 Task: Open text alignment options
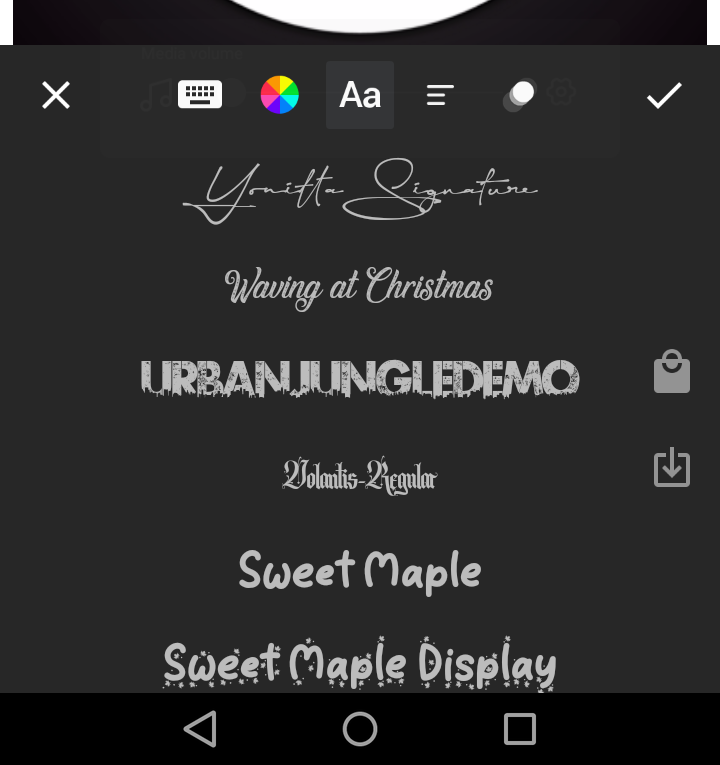(x=440, y=95)
